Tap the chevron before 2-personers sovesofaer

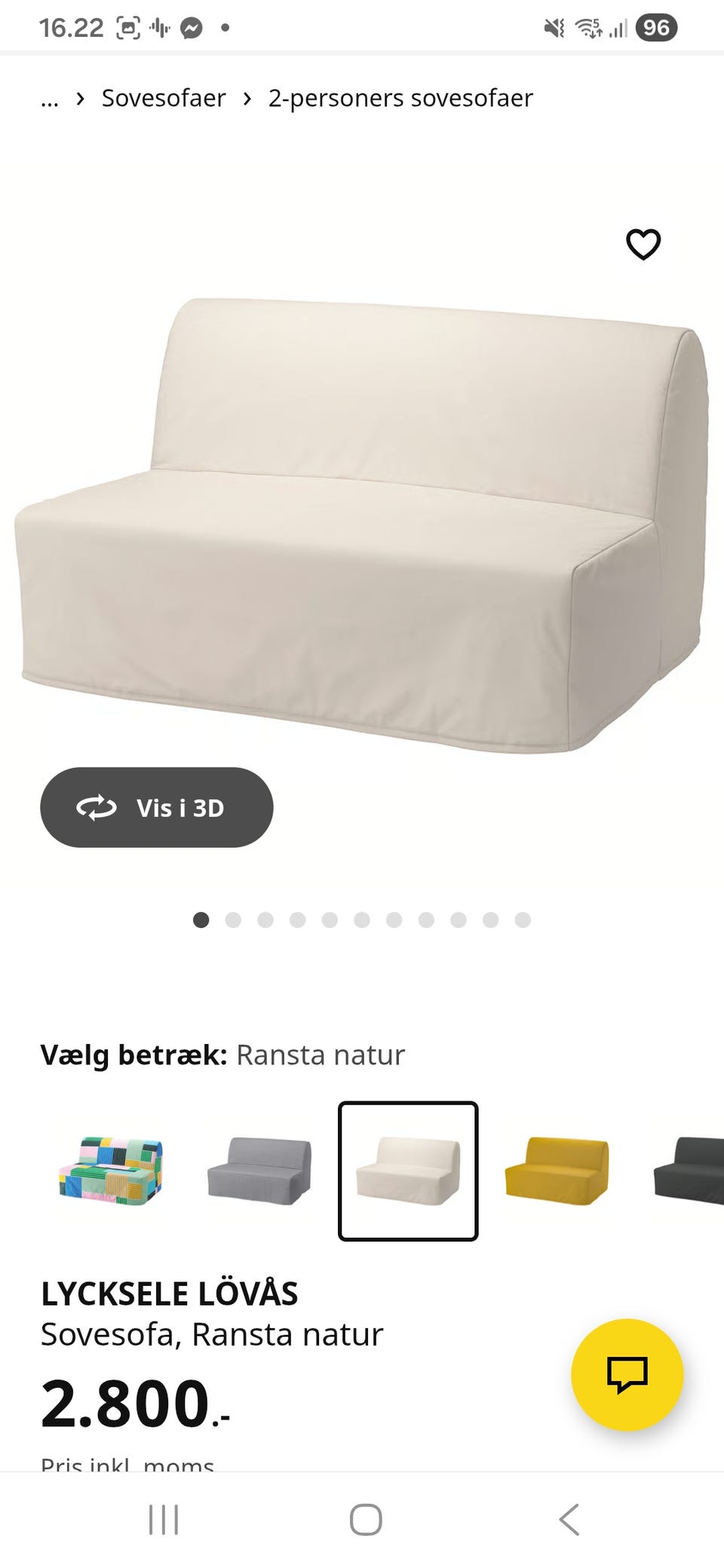click(247, 97)
